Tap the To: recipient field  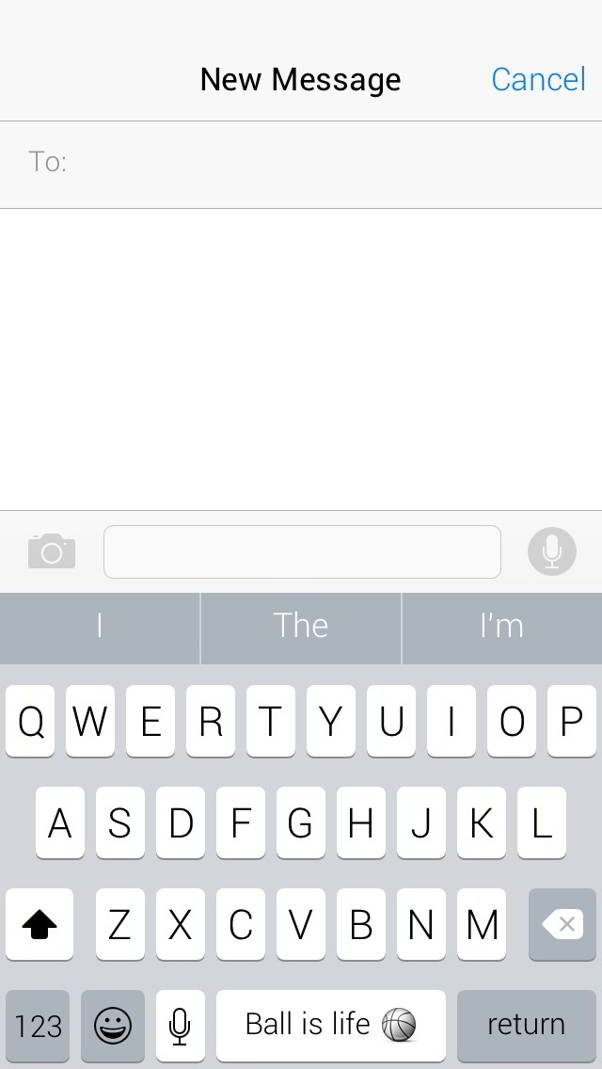coord(301,164)
